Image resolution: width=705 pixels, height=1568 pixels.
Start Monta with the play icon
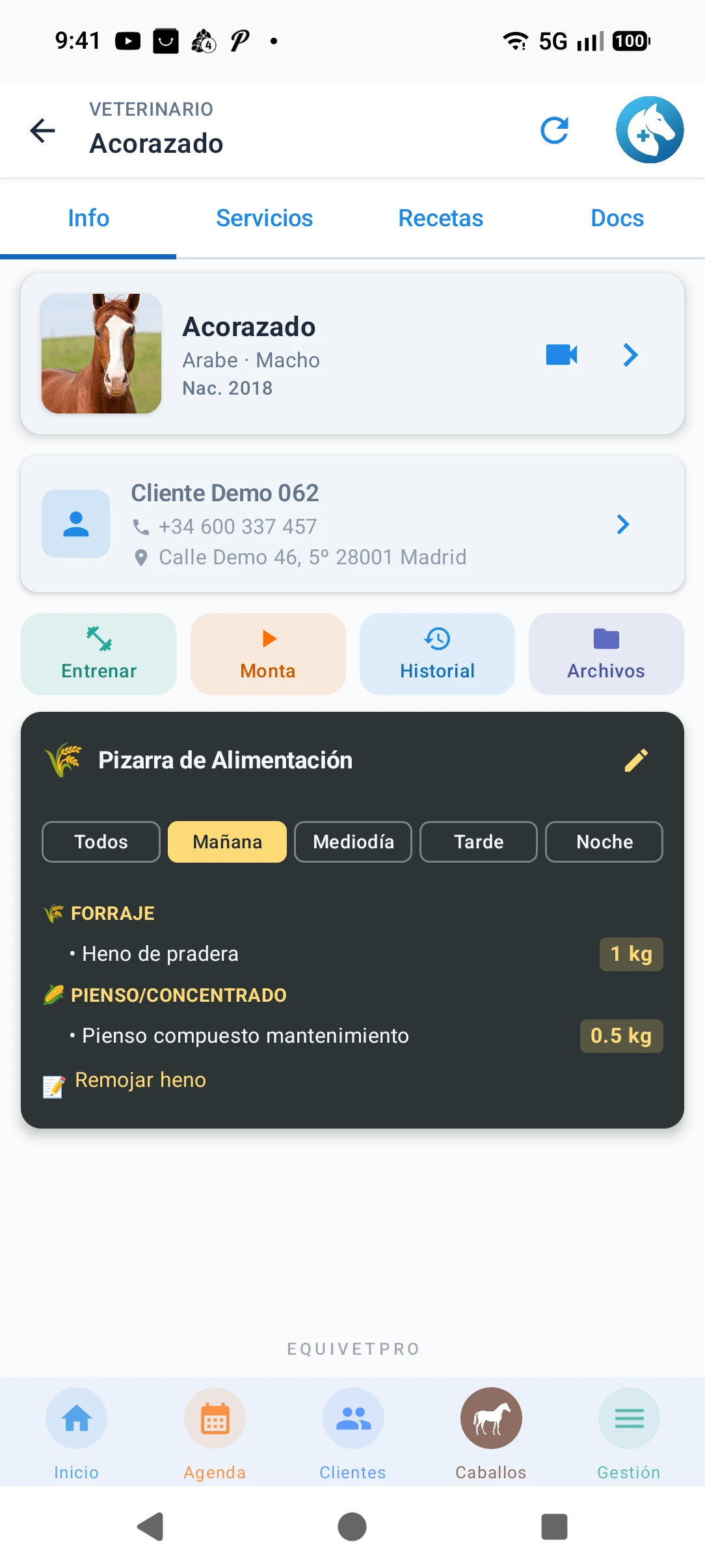pos(268,640)
